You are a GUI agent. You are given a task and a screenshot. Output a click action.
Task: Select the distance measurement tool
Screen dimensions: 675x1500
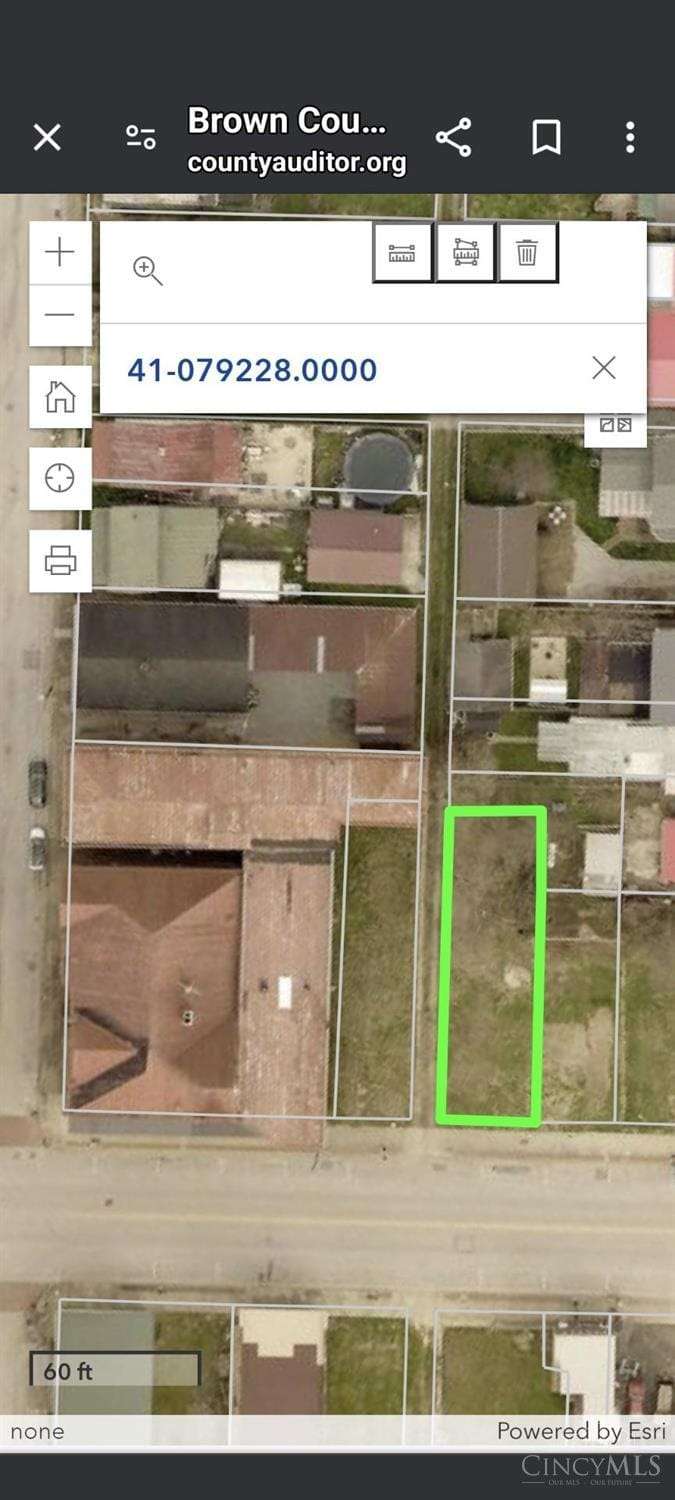[402, 253]
